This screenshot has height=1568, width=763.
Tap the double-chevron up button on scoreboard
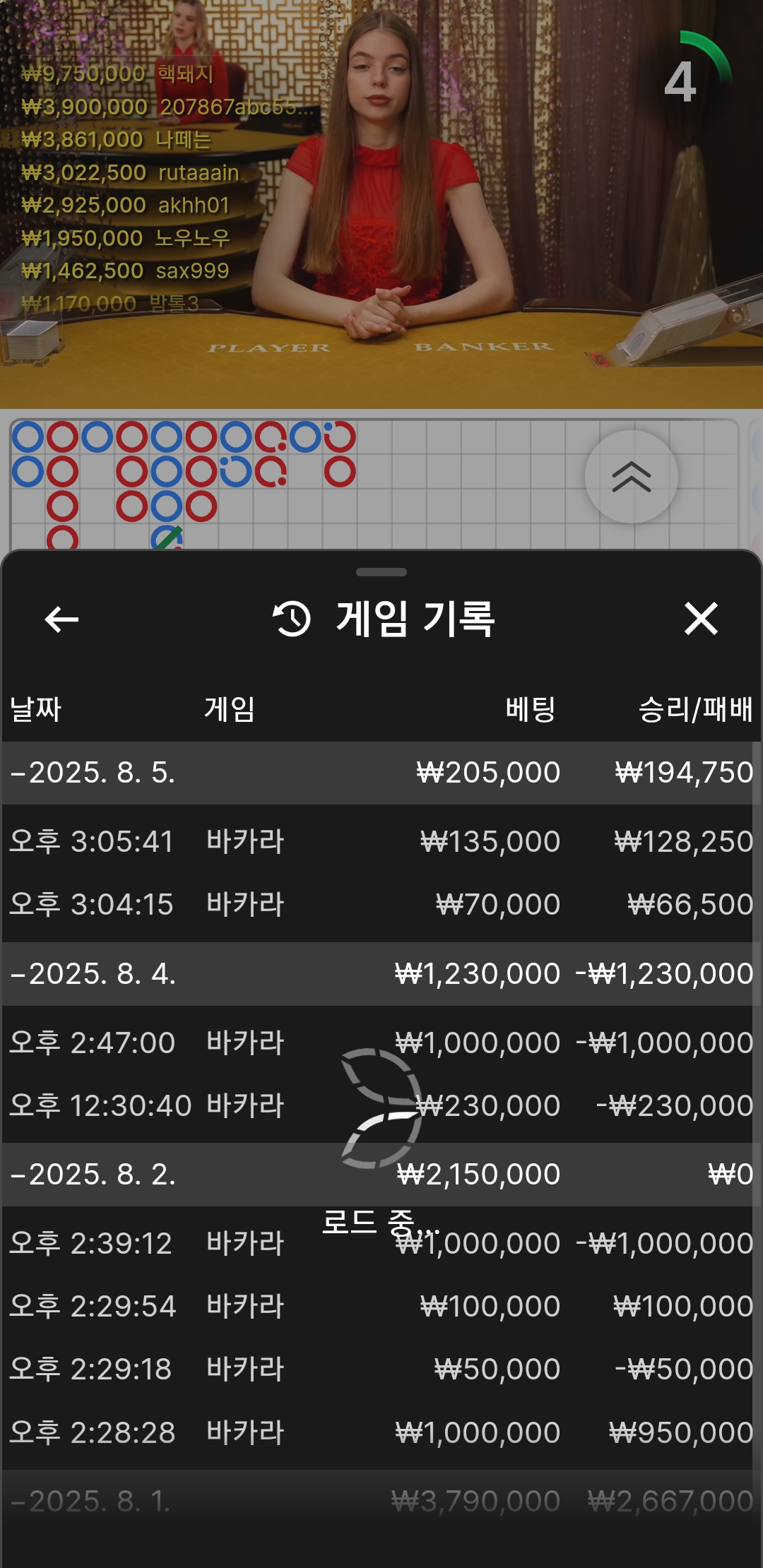[632, 477]
